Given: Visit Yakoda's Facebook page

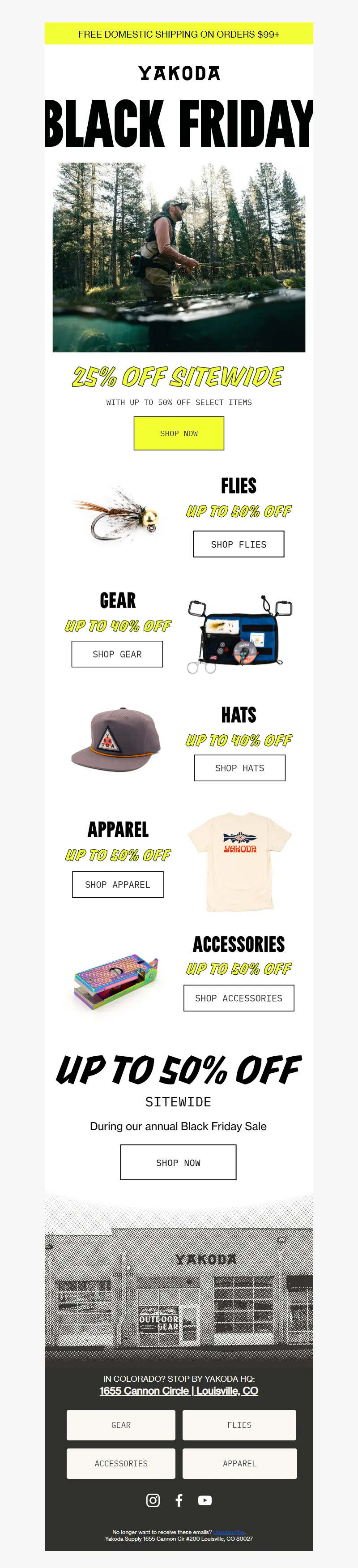Looking at the screenshot, I should pyautogui.click(x=179, y=1500).
